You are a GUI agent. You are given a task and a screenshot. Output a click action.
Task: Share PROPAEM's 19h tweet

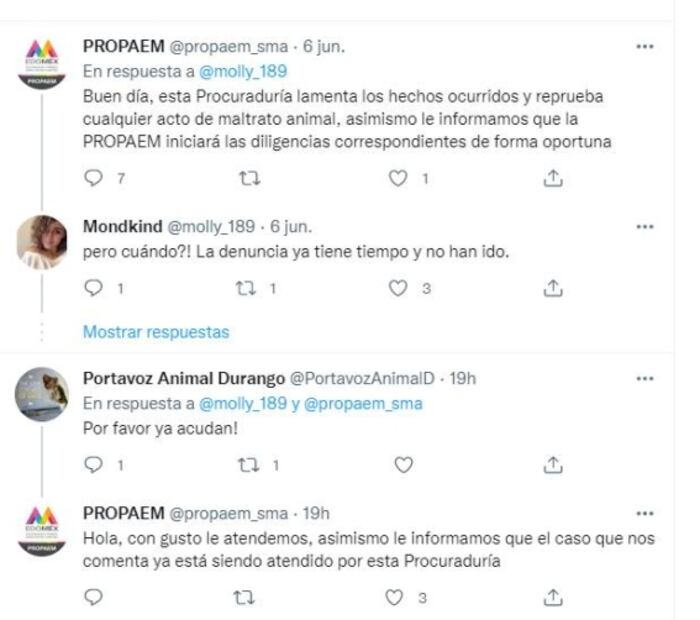click(553, 597)
